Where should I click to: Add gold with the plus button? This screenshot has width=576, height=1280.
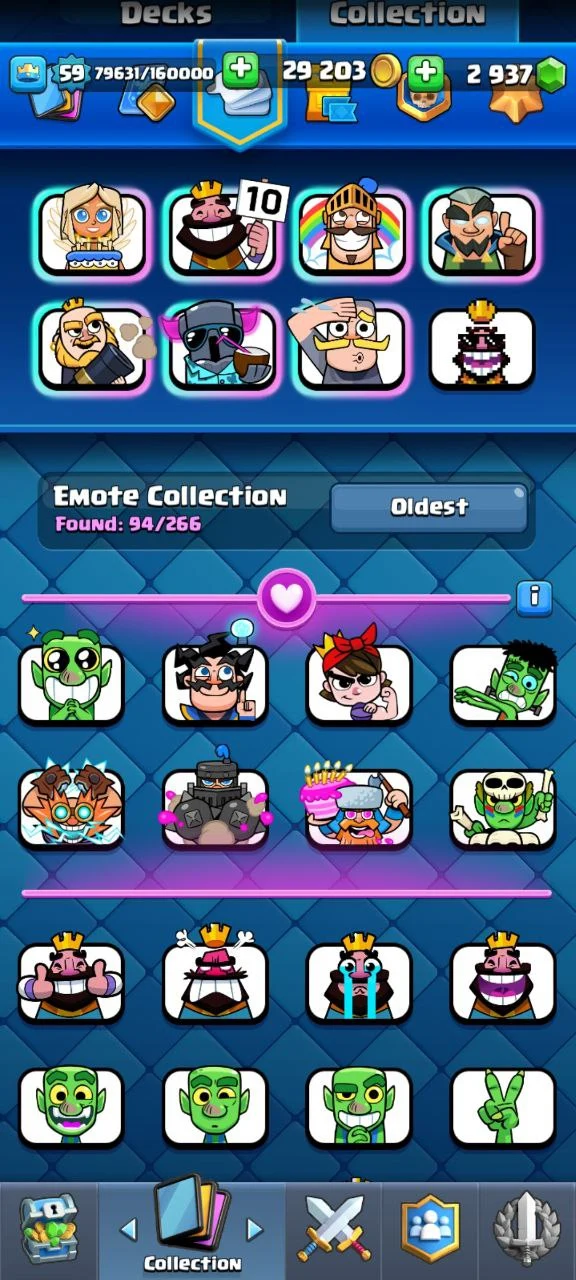pos(426,72)
